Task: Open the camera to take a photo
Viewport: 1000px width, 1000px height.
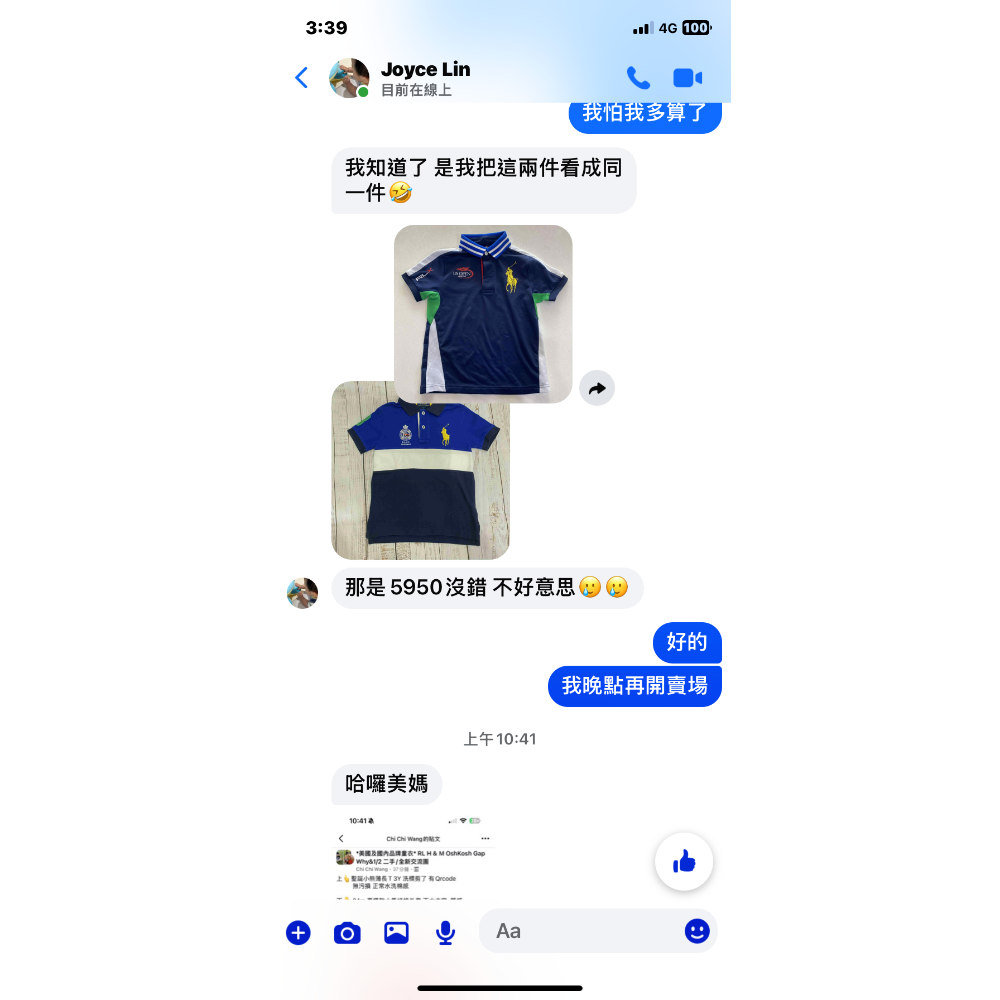Action: tap(347, 932)
